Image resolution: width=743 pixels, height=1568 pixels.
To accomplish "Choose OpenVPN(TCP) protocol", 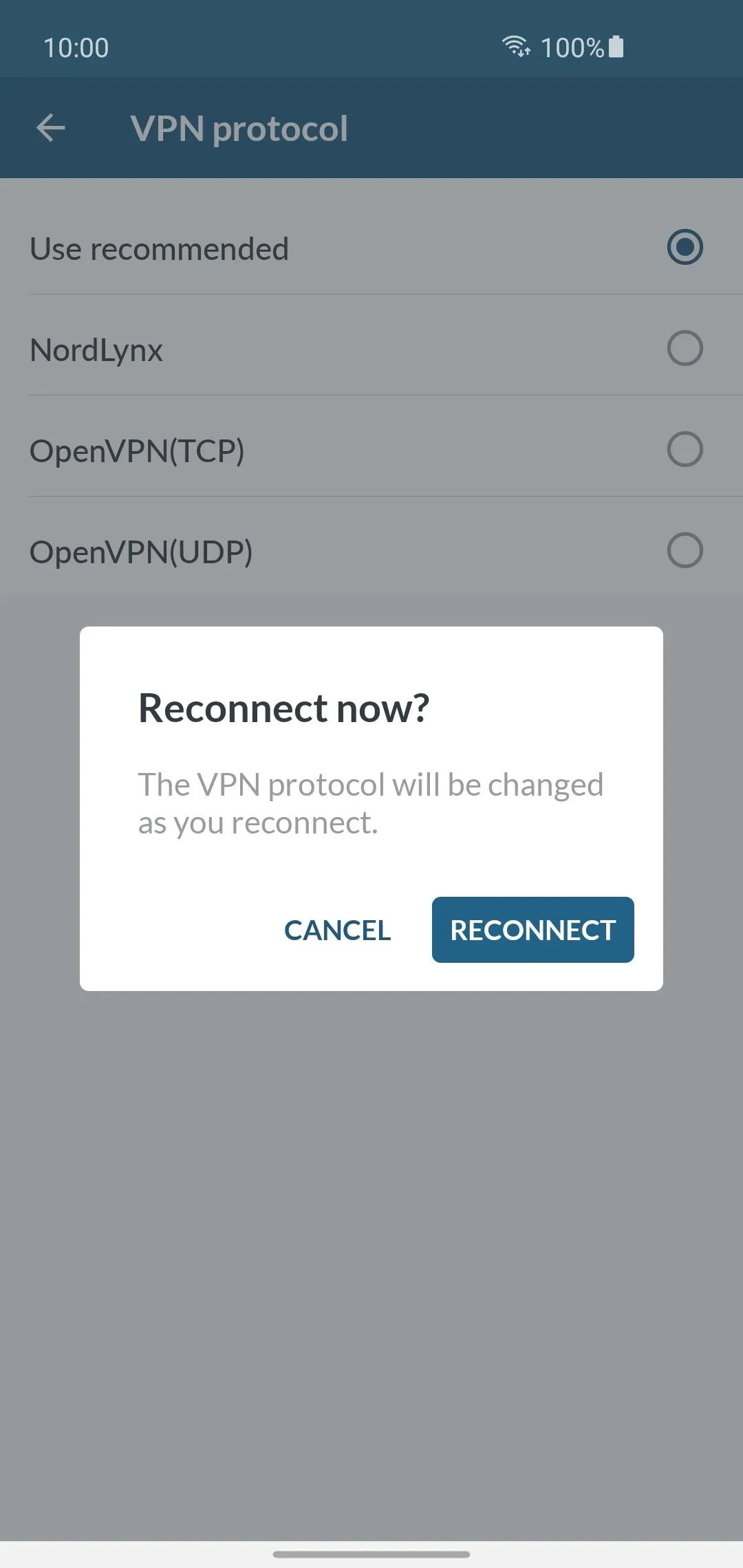I will pyautogui.click(x=371, y=450).
